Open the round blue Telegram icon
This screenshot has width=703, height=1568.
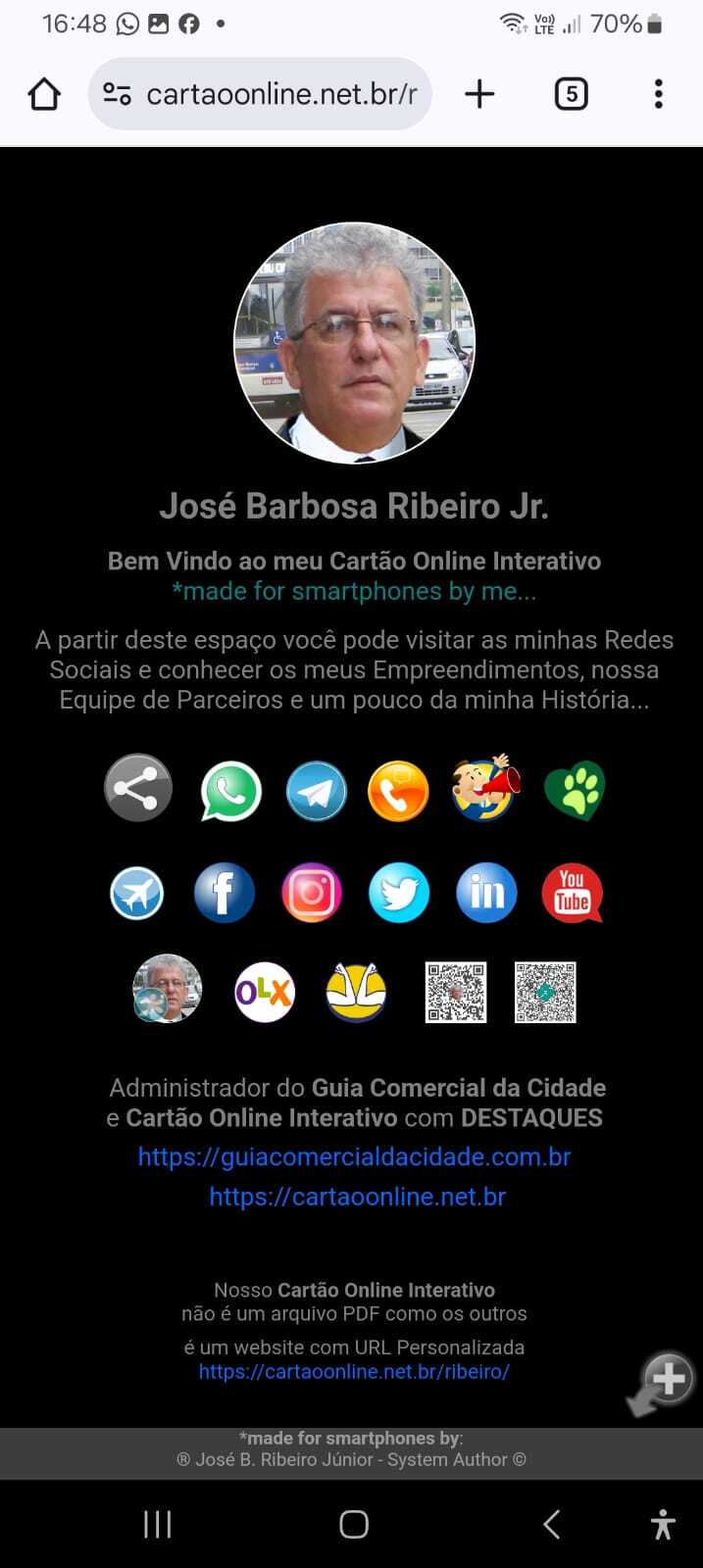[x=316, y=791]
